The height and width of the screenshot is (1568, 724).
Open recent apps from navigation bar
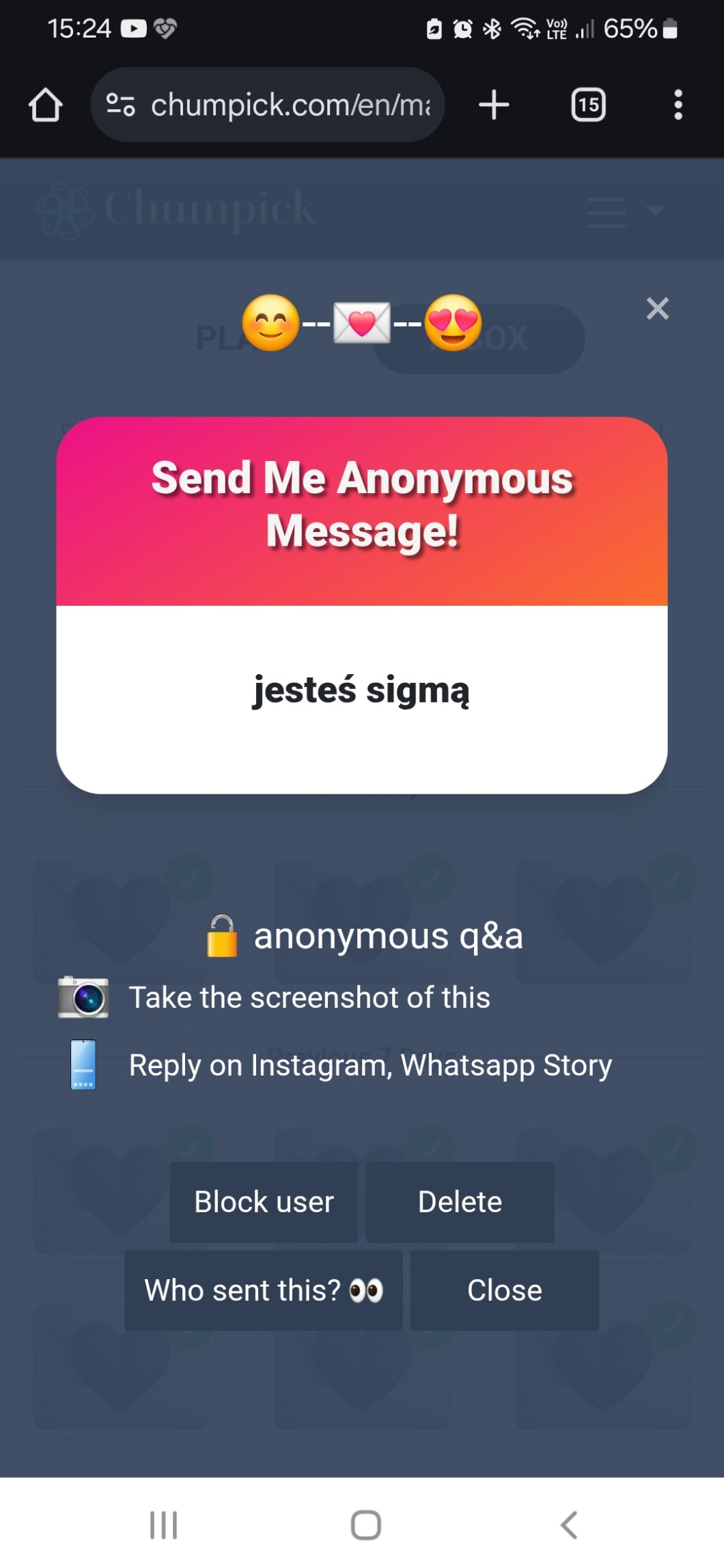(163, 1524)
